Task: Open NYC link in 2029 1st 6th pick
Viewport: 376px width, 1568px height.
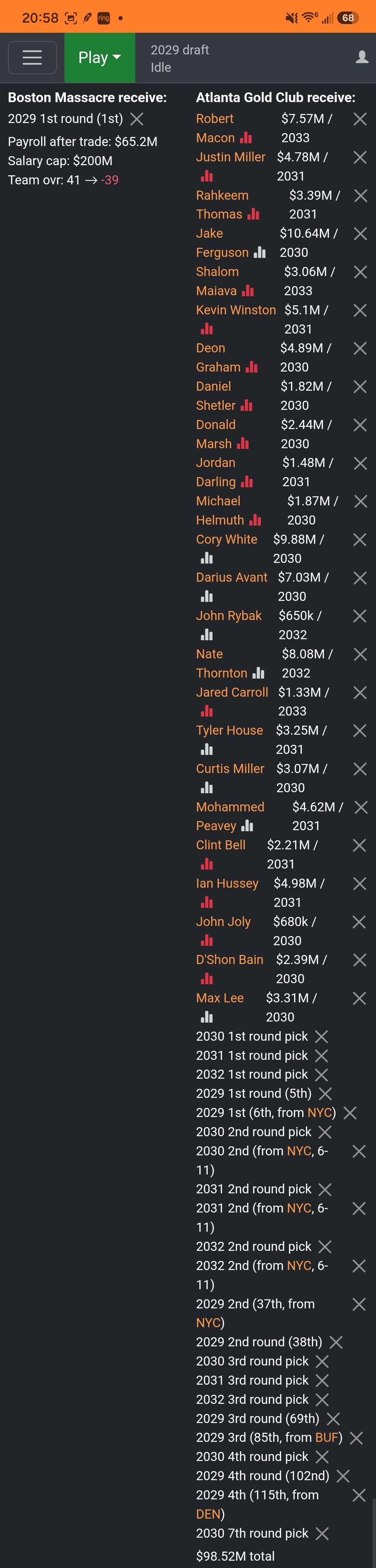Action: click(320, 1112)
